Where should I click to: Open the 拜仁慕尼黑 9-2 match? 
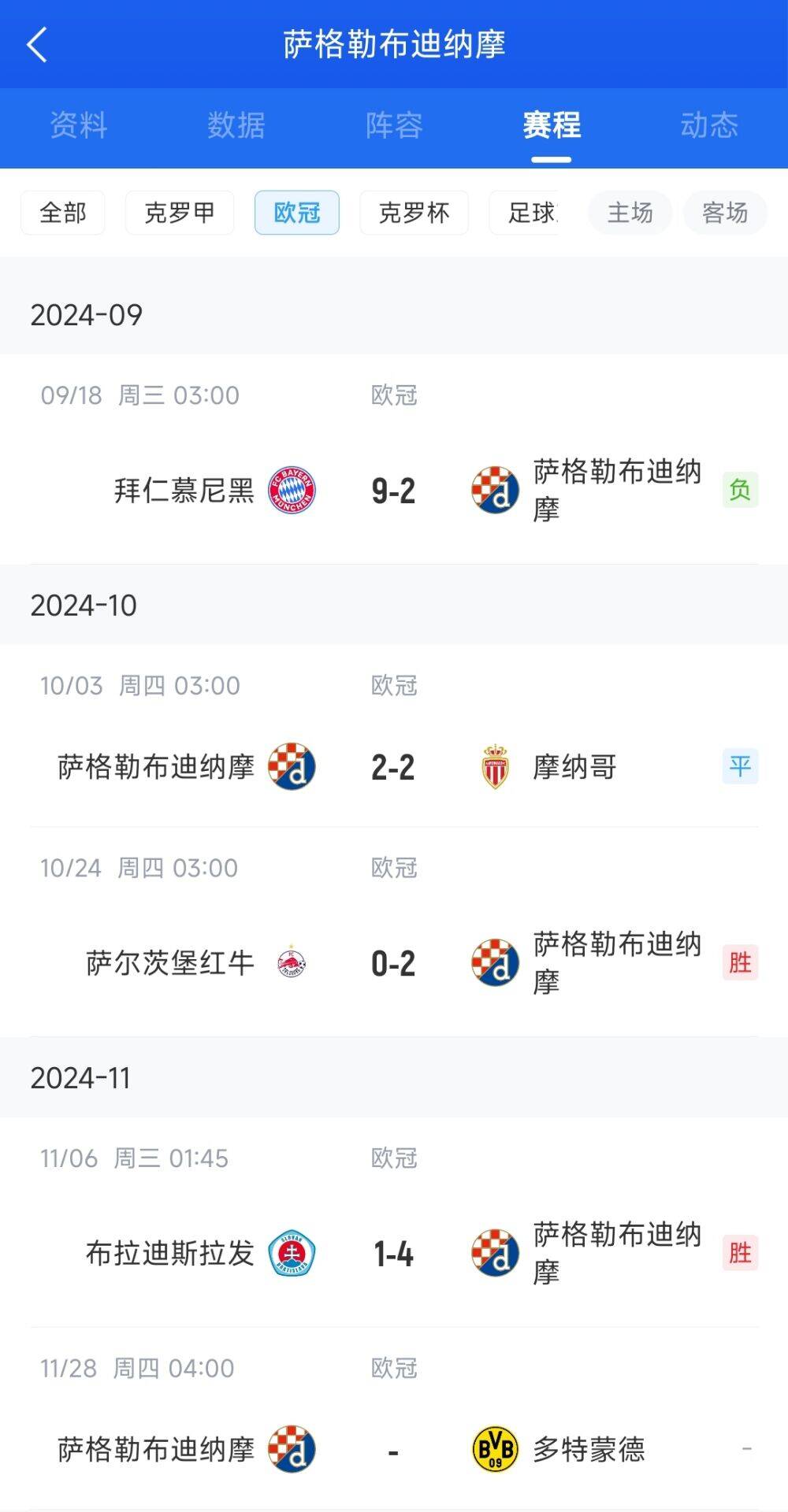click(x=394, y=459)
